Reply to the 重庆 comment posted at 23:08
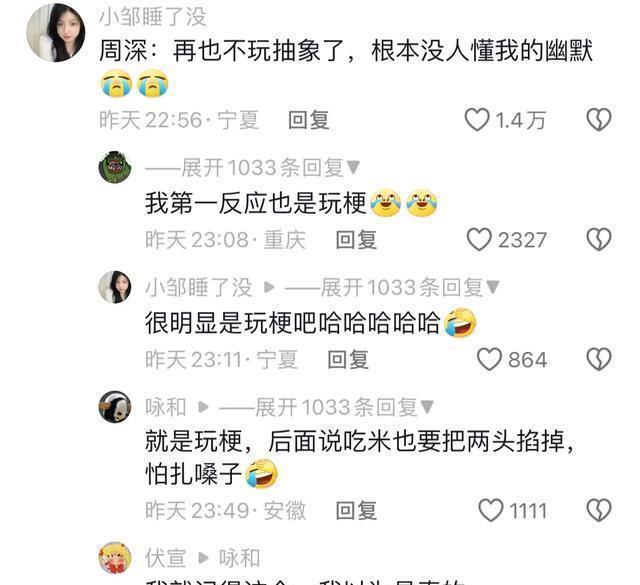The width and height of the screenshot is (640, 585). click(355, 239)
